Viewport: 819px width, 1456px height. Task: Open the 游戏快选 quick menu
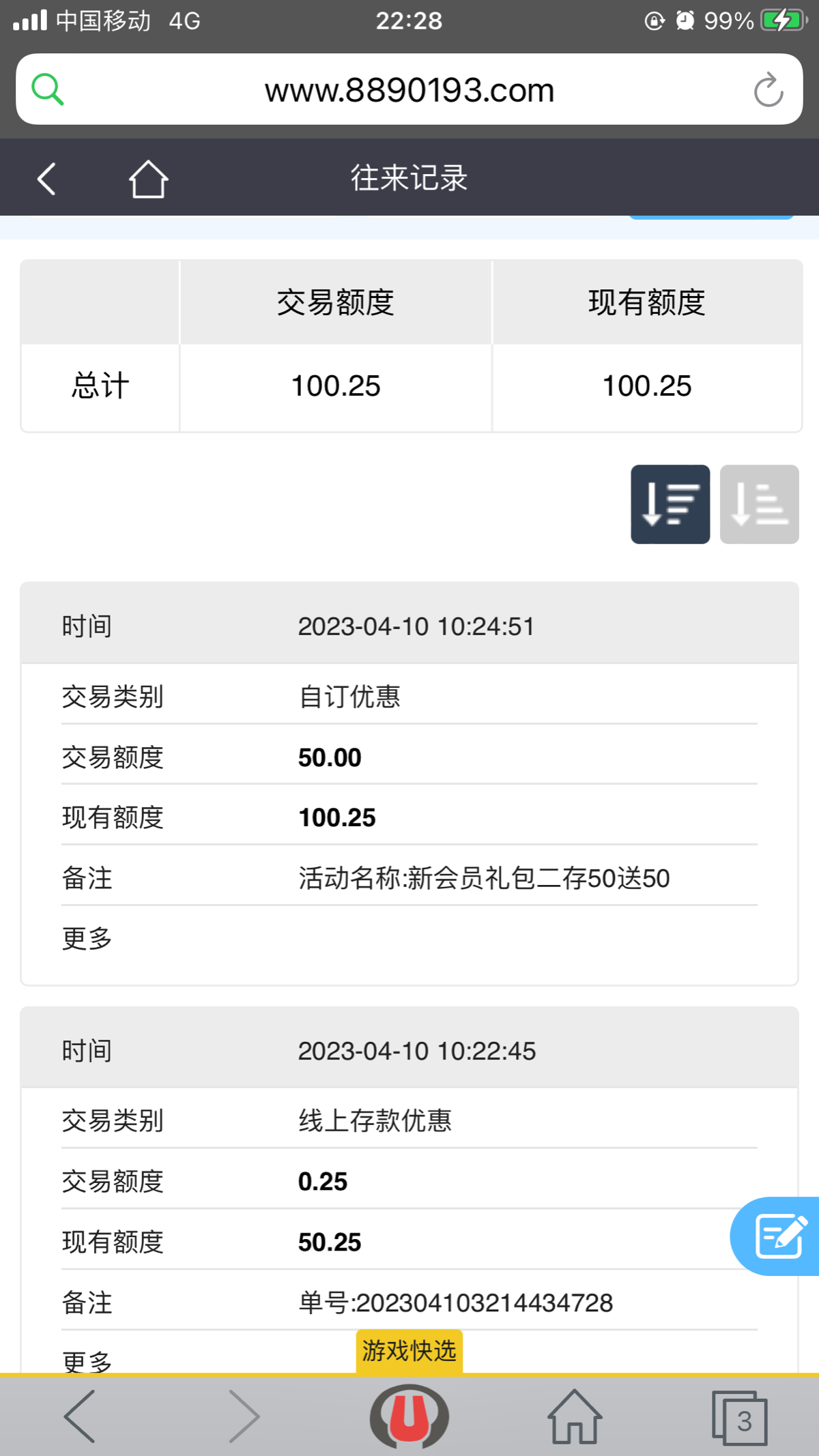409,1351
